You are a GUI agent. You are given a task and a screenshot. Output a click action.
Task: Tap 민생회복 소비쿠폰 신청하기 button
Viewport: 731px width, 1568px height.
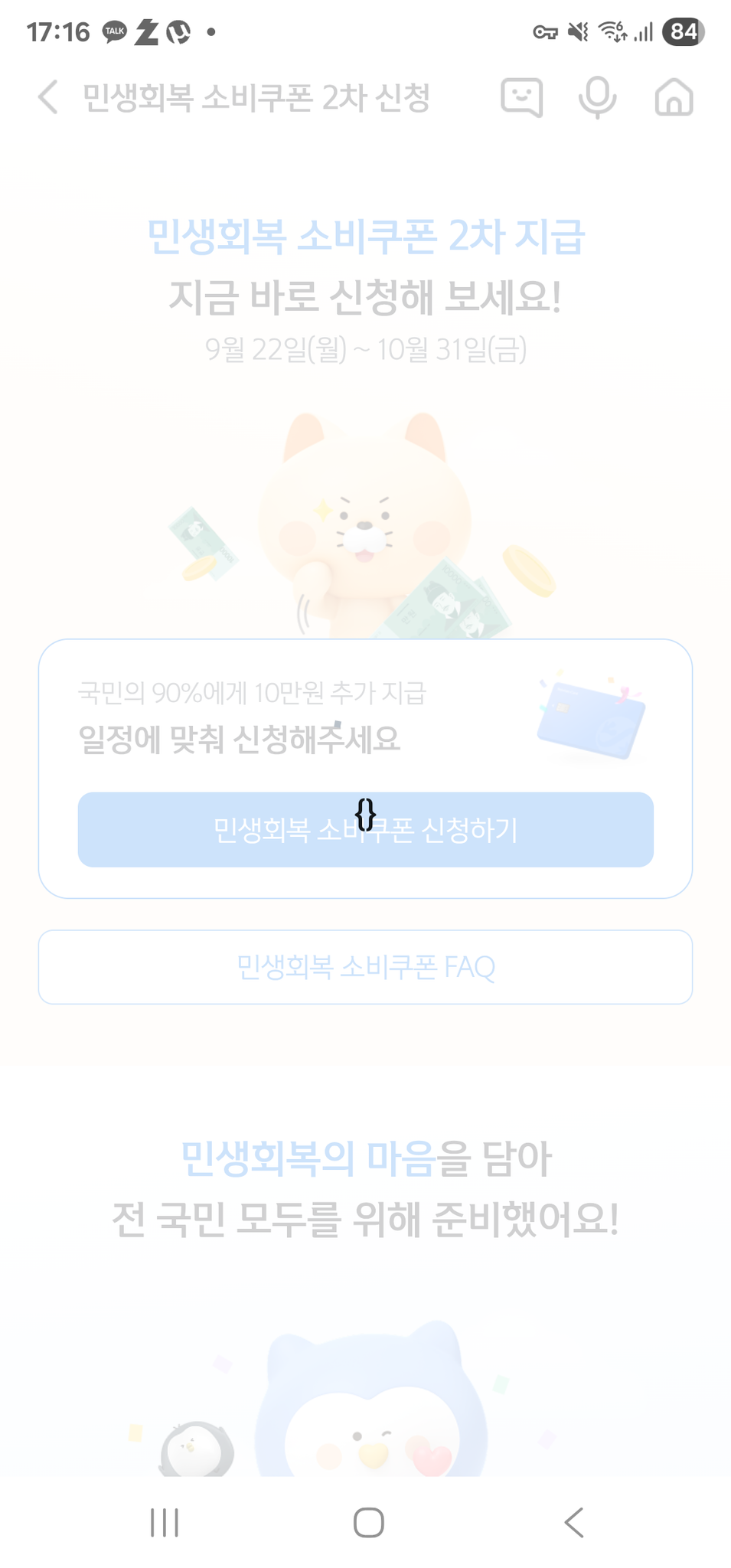(x=365, y=830)
